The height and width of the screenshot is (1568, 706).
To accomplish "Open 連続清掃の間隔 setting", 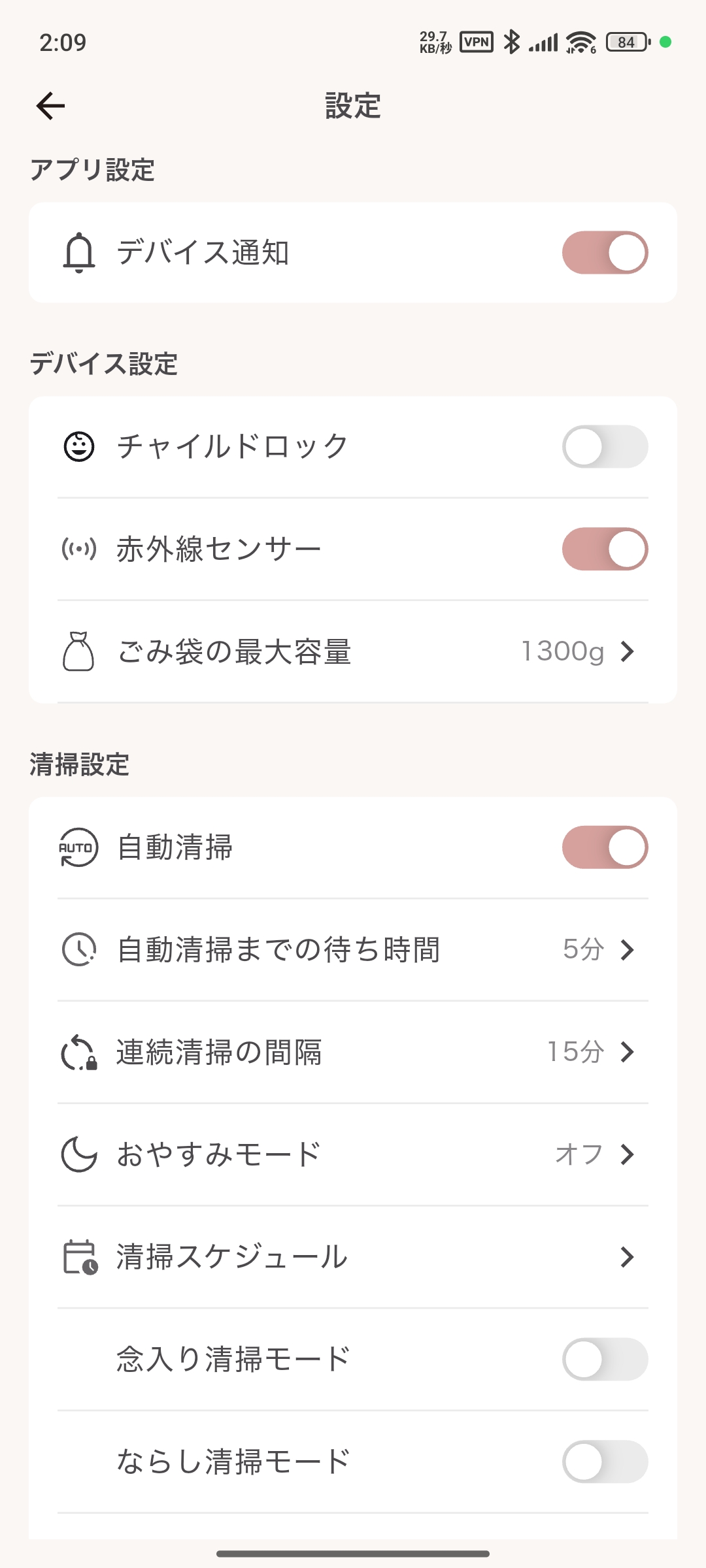I will pos(353,1053).
